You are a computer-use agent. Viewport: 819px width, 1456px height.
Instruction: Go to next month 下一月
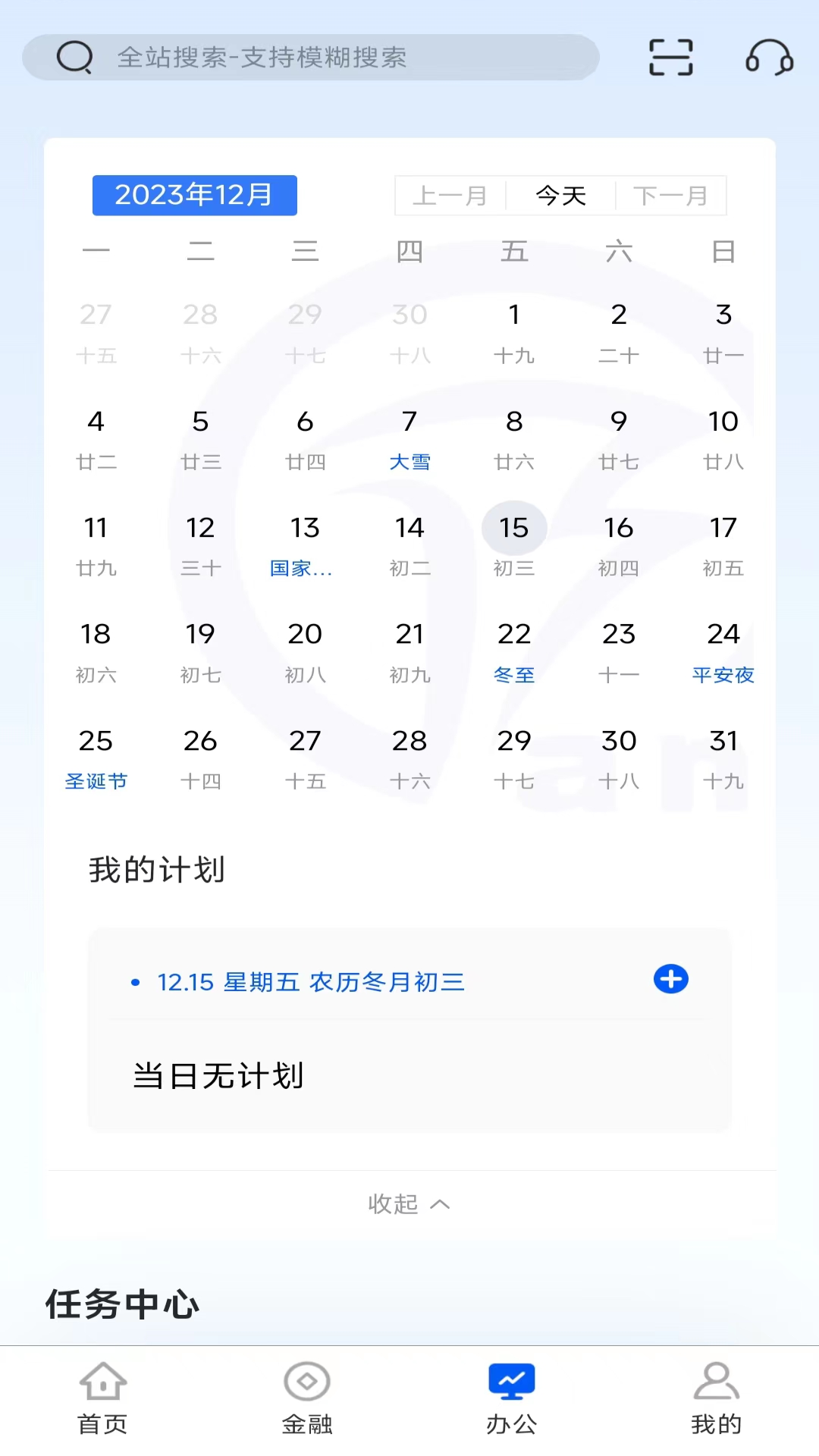tap(670, 196)
